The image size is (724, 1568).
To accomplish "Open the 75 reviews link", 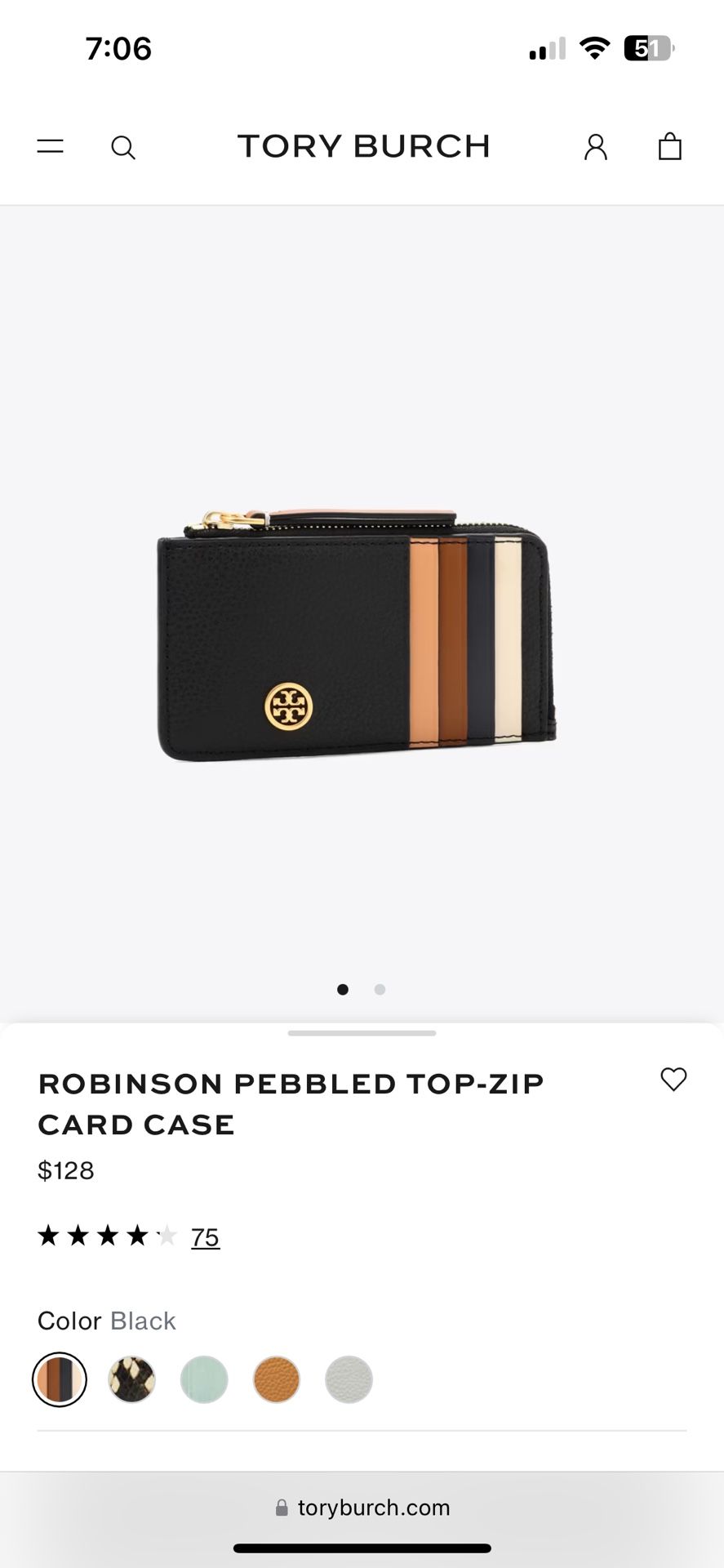I will pos(205,1237).
